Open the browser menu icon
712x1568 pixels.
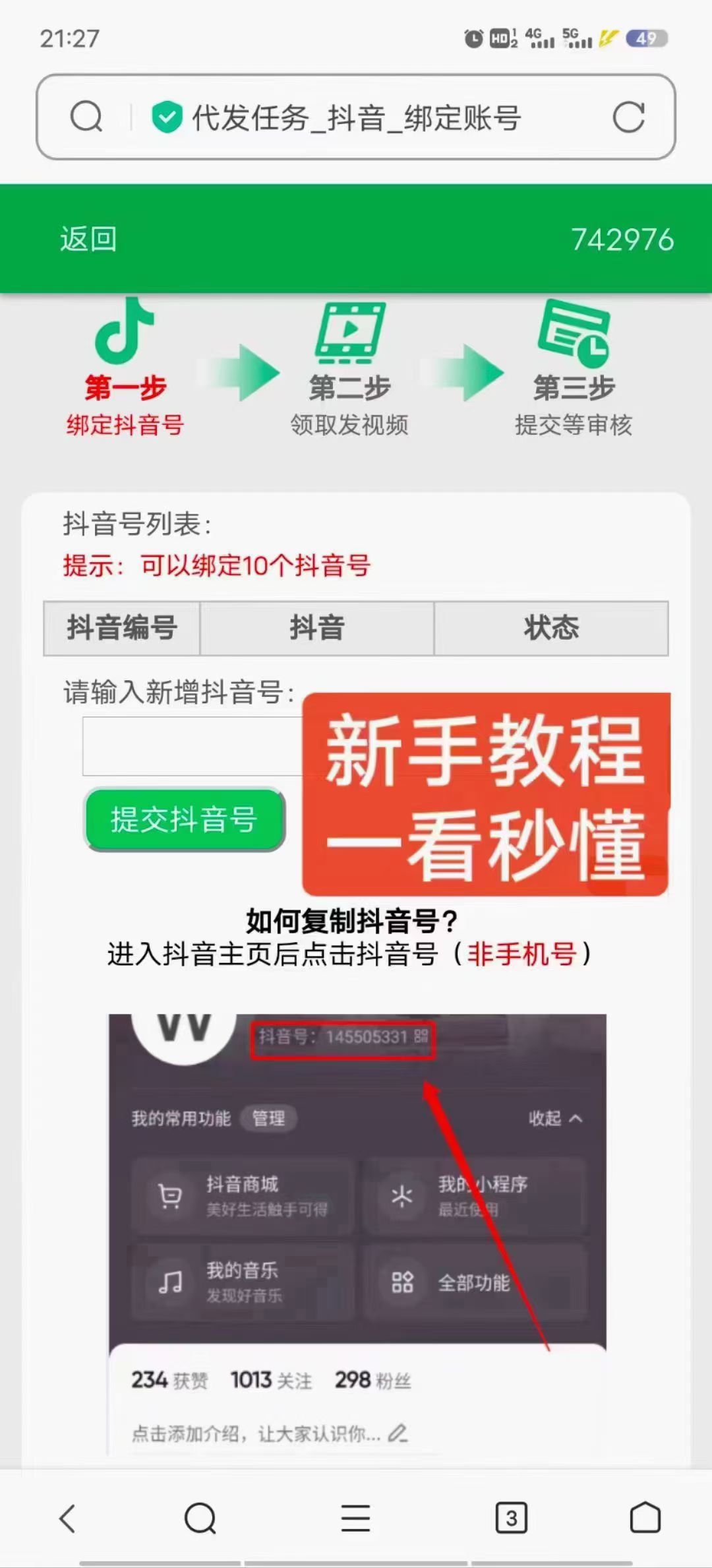356,1518
